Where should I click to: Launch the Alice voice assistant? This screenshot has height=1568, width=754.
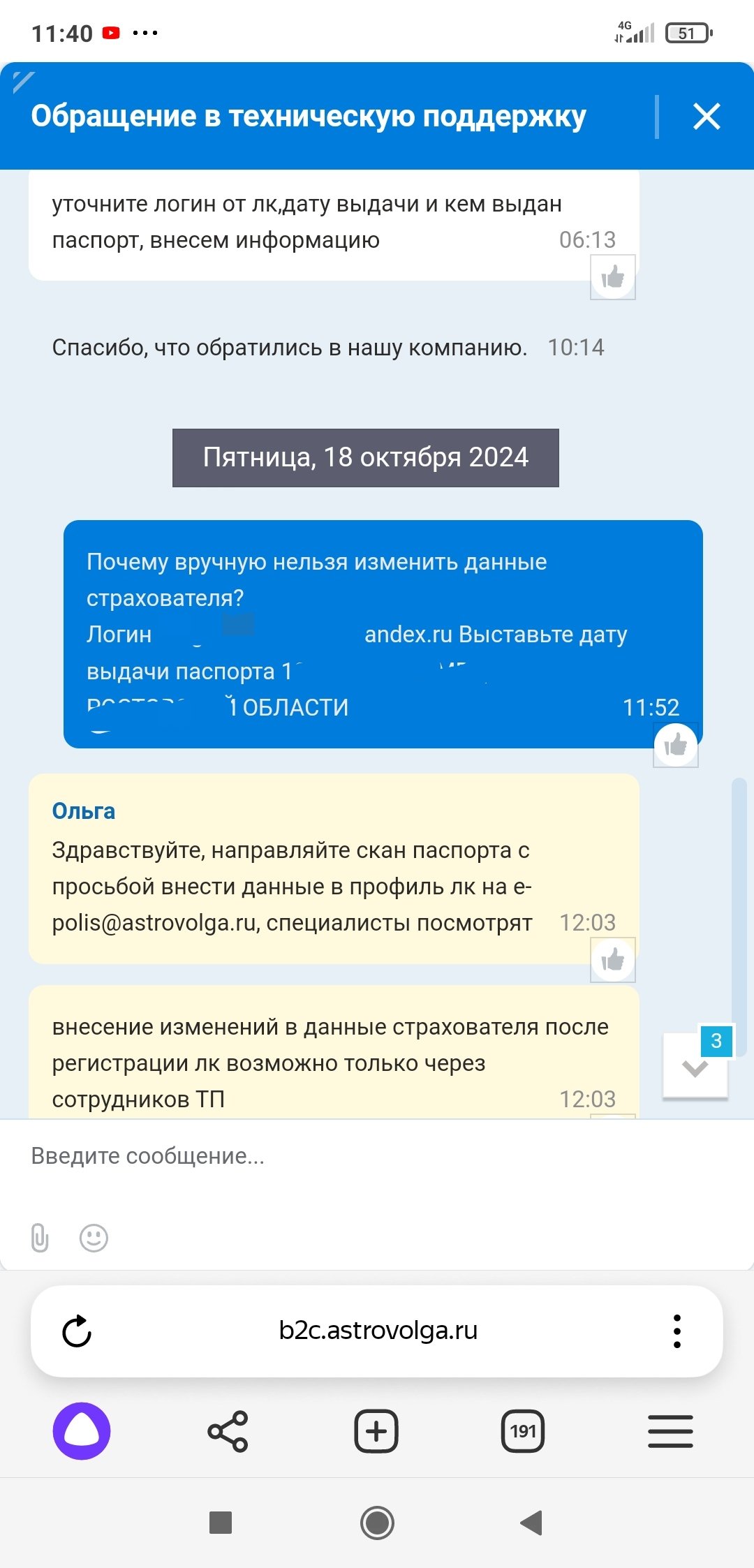coord(82,1431)
